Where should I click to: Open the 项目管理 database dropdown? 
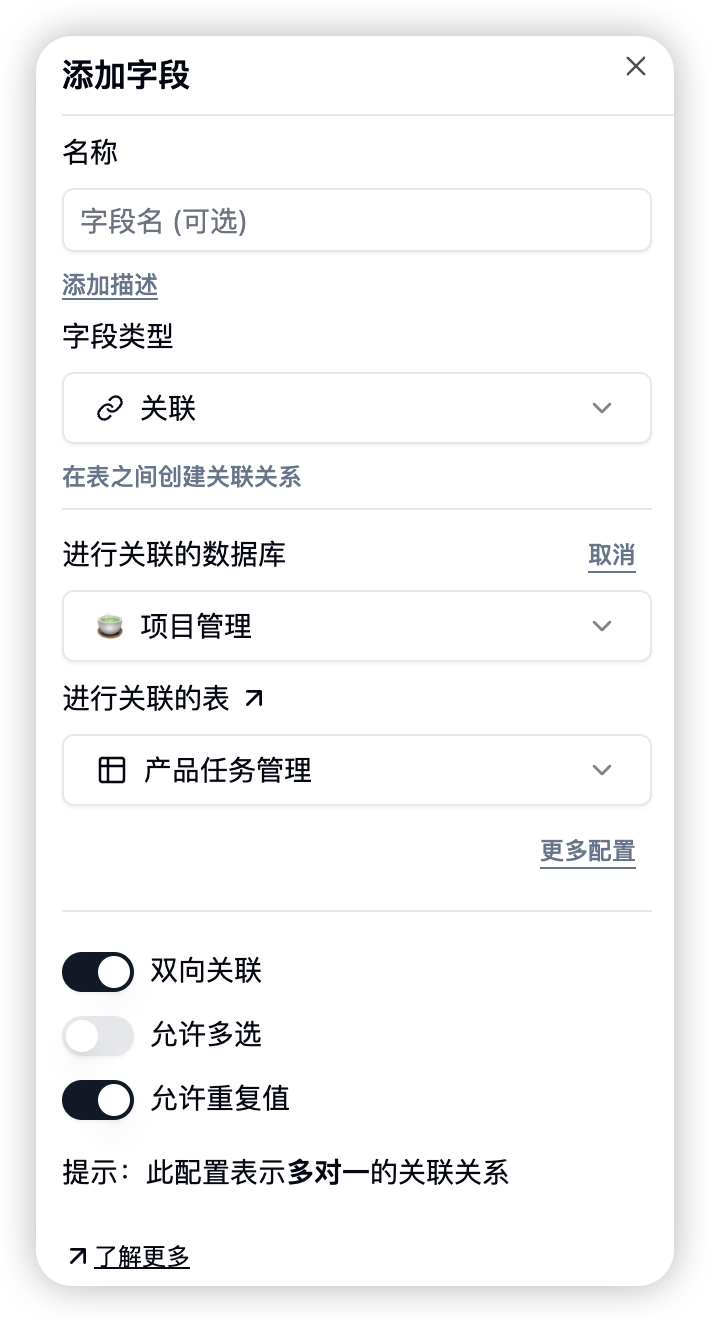pyautogui.click(x=356, y=626)
